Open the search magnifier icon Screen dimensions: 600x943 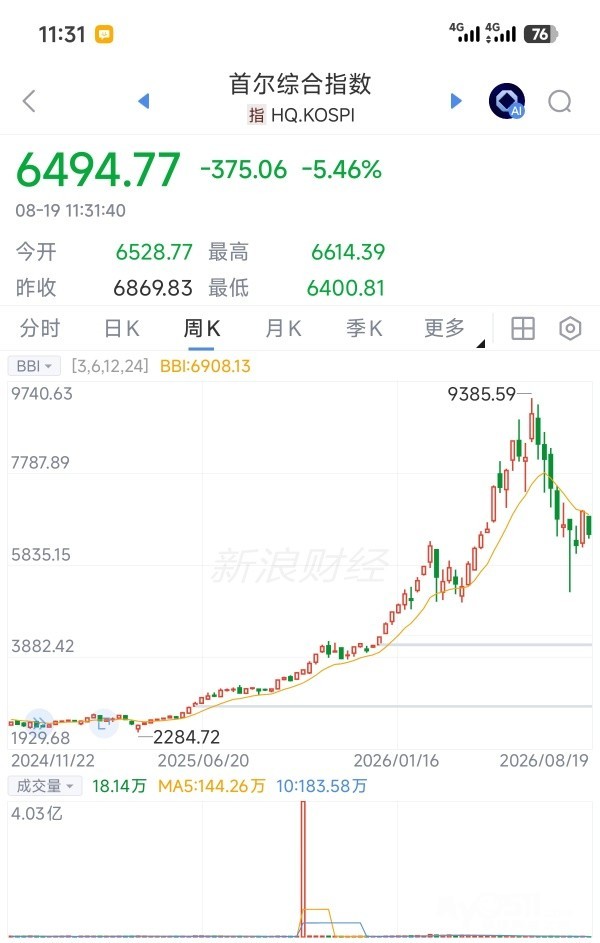click(560, 102)
